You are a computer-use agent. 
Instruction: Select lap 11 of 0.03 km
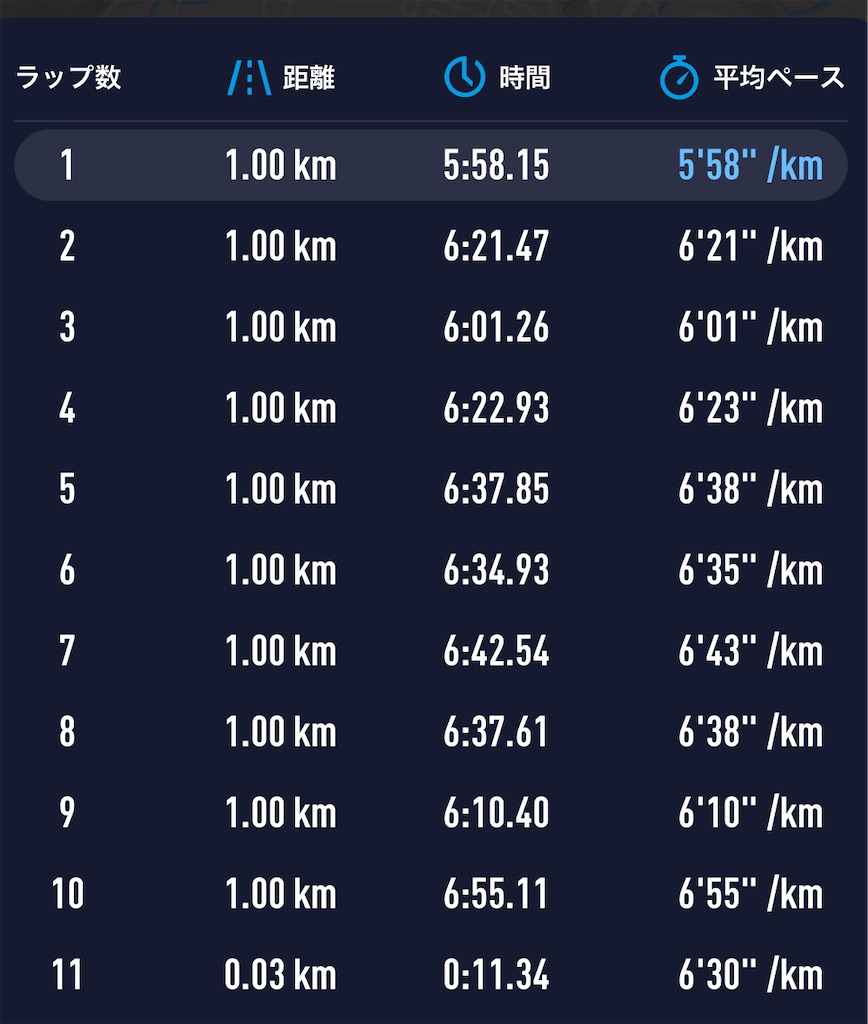[432, 975]
